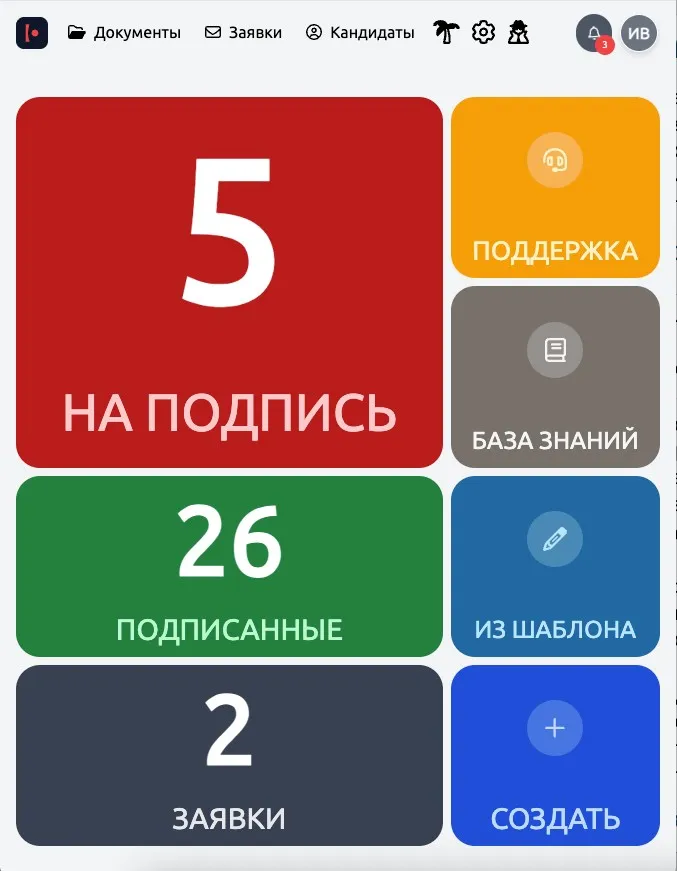Tap the app logo icon
The image size is (677, 871).
32,33
